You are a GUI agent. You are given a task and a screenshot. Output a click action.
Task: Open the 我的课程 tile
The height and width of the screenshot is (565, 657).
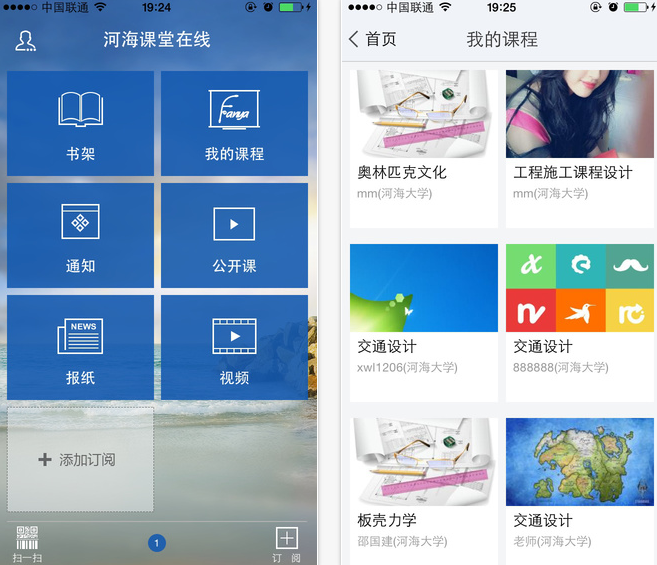coord(234,124)
